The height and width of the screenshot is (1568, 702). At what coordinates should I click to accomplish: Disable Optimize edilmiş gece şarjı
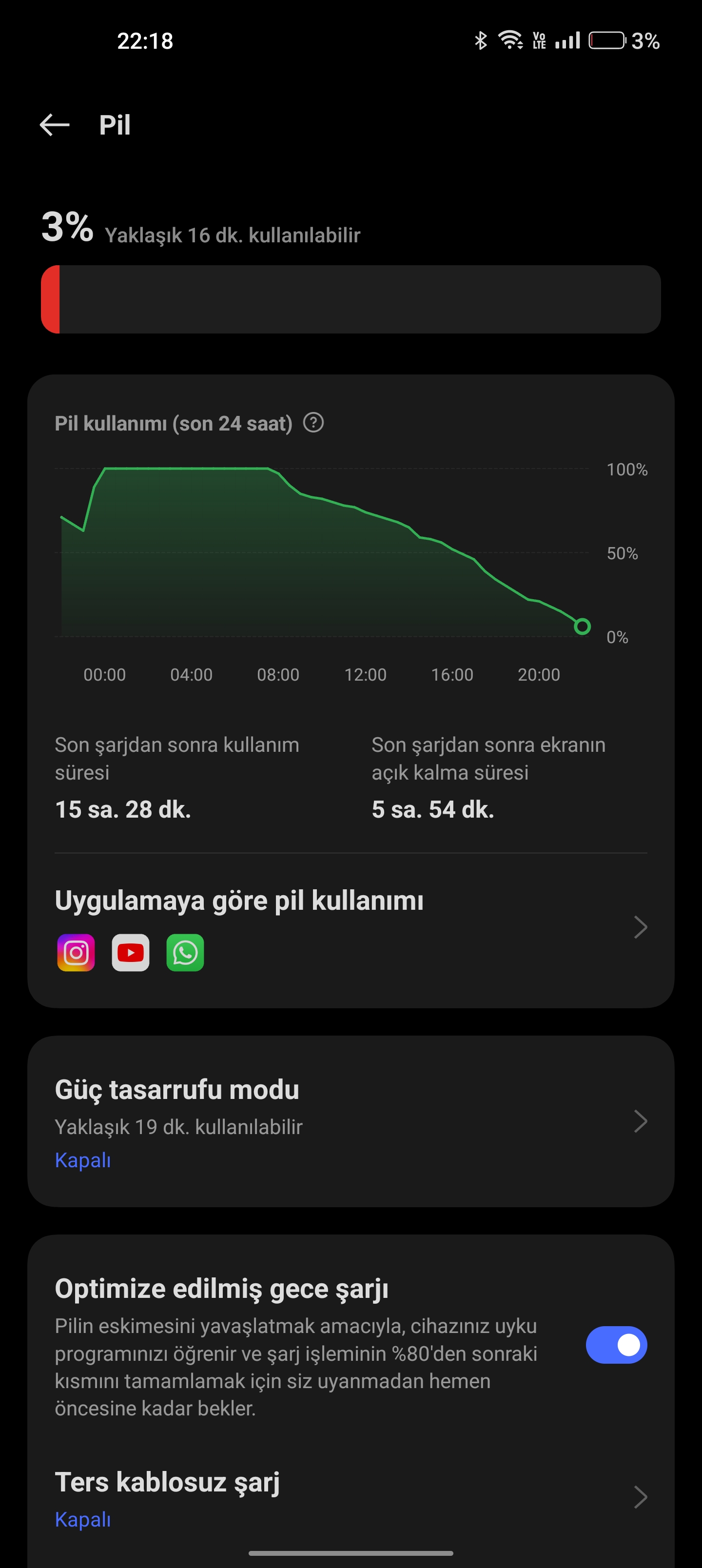pyautogui.click(x=616, y=1345)
